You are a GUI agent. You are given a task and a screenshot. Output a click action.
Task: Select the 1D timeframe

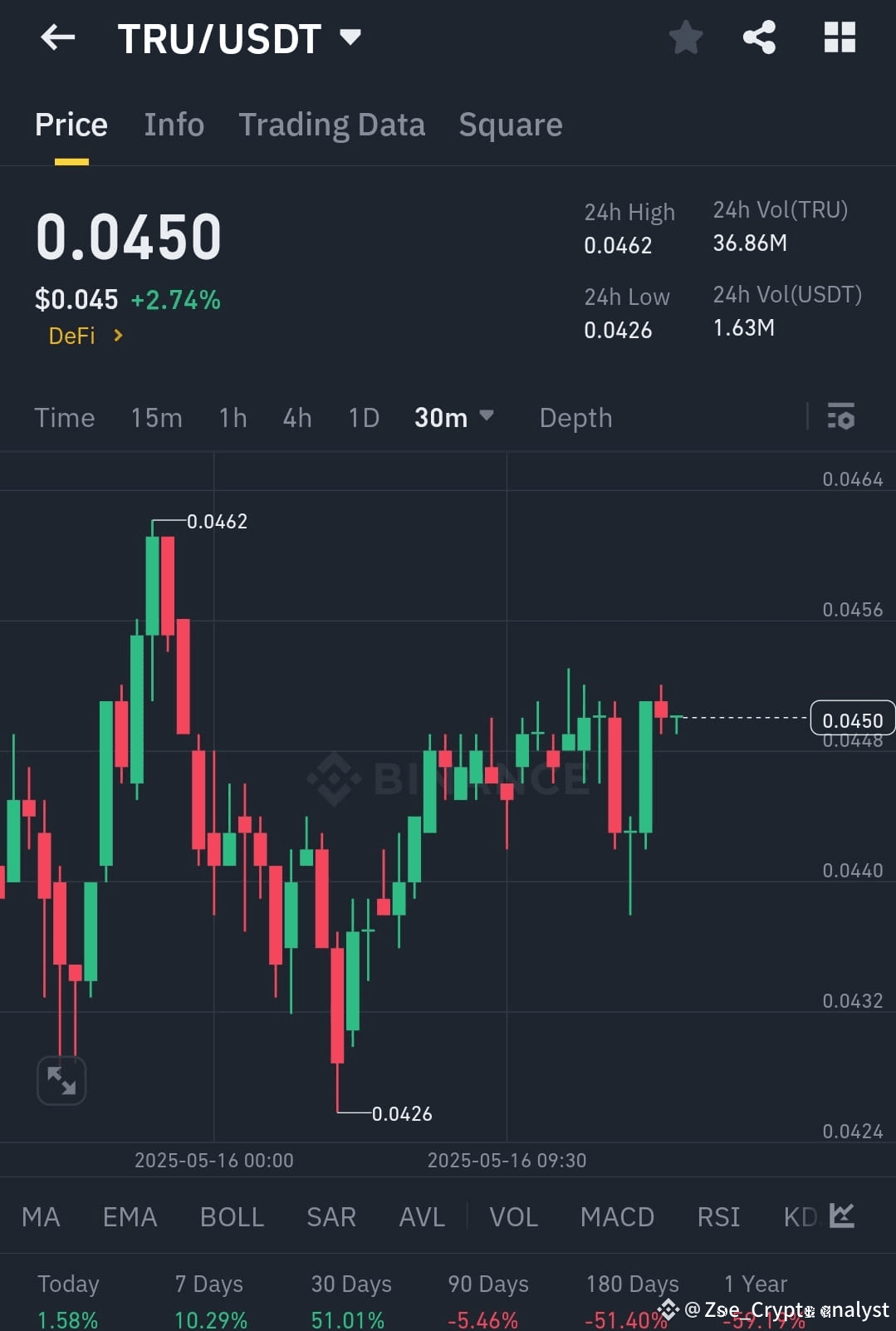(362, 417)
